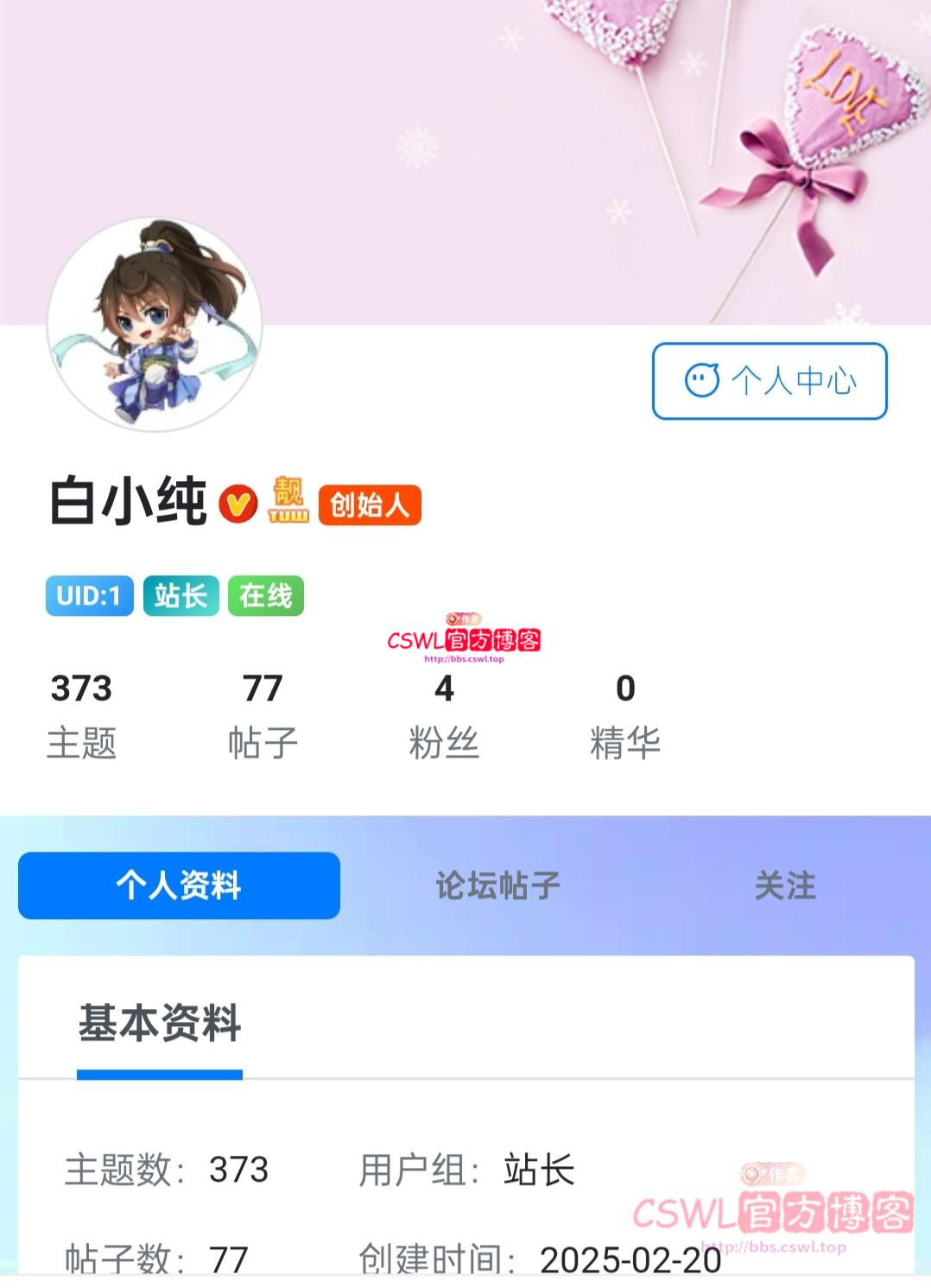
Task: Switch to the 关注 tab
Action: [x=784, y=885]
